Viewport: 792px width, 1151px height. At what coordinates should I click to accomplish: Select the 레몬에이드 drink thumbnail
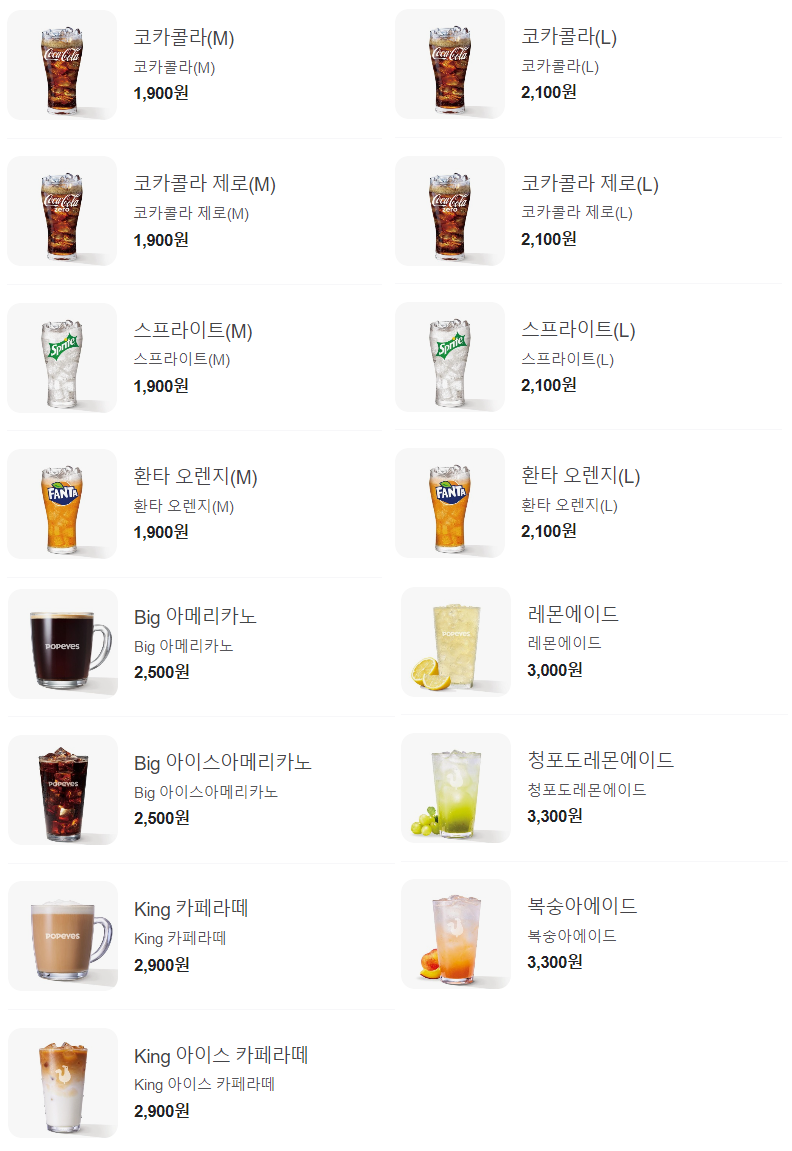(455, 642)
